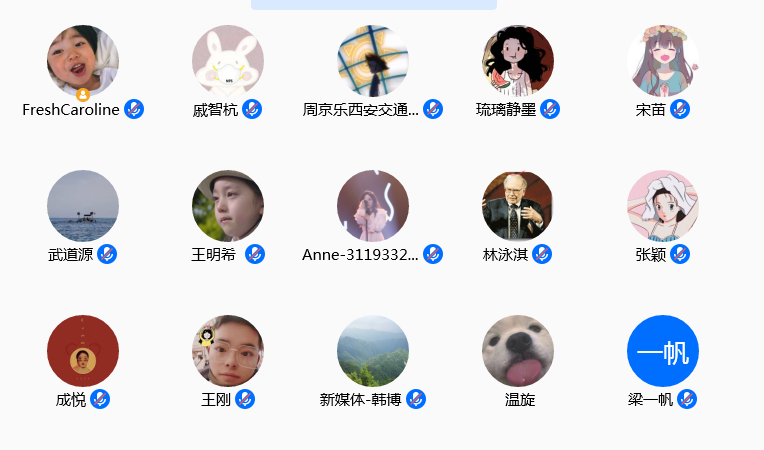The width and height of the screenshot is (764, 450).
Task: Select participant 戚智杭
Action: (228, 61)
